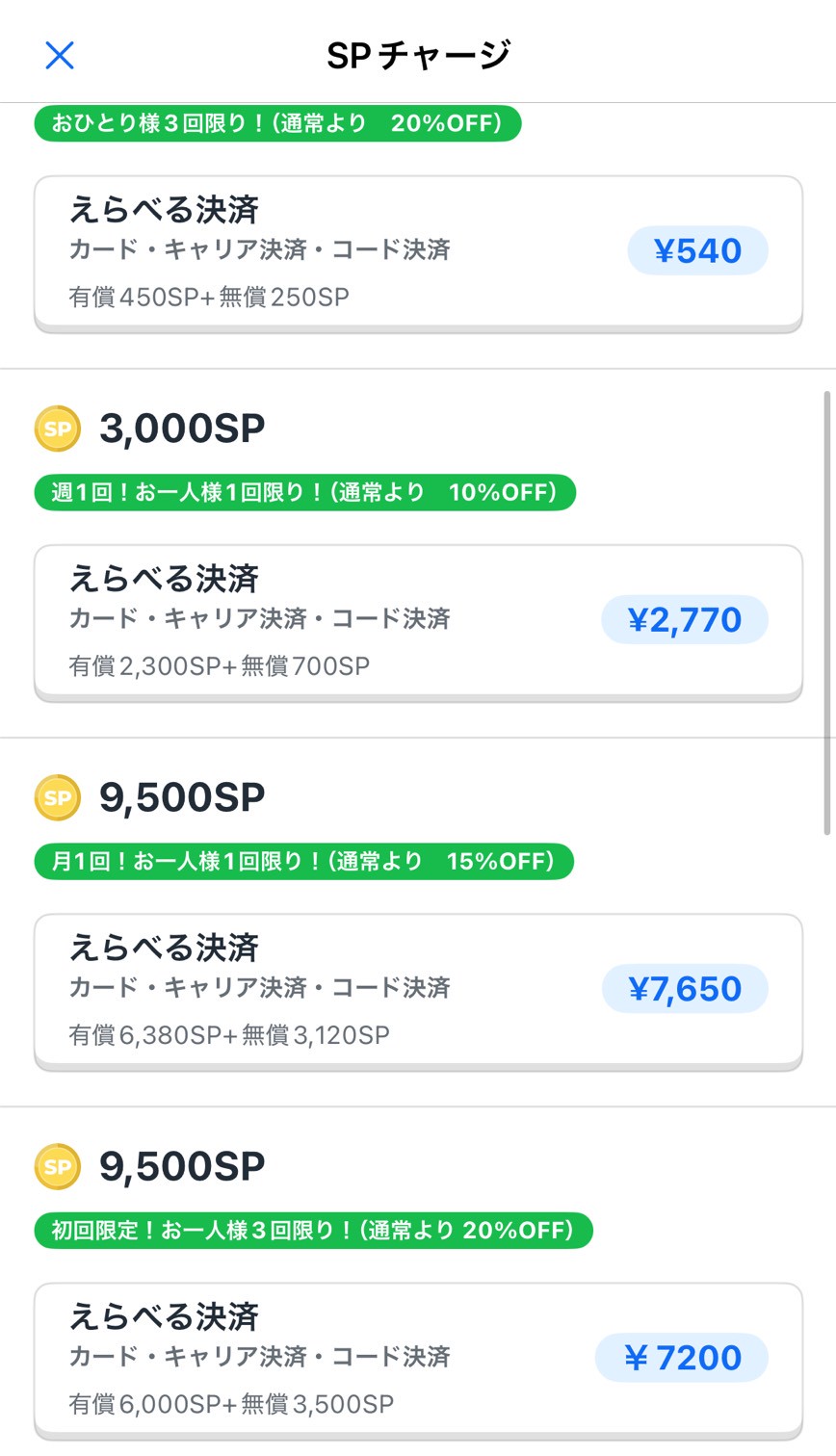
Task: Tap the ¥7200 price button
Action: [x=682, y=1357]
